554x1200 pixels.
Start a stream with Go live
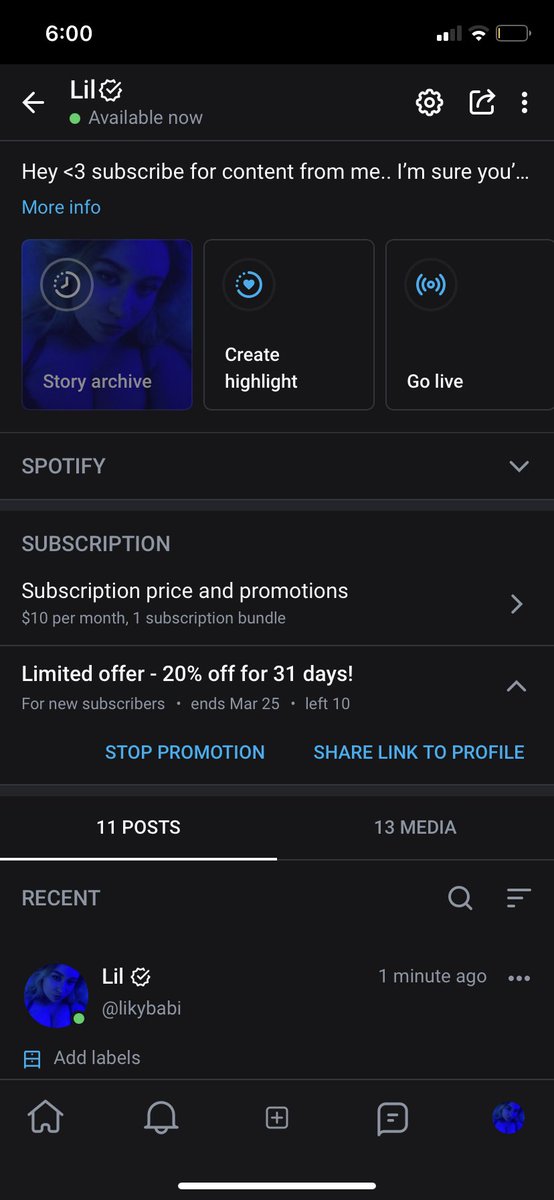click(x=469, y=325)
